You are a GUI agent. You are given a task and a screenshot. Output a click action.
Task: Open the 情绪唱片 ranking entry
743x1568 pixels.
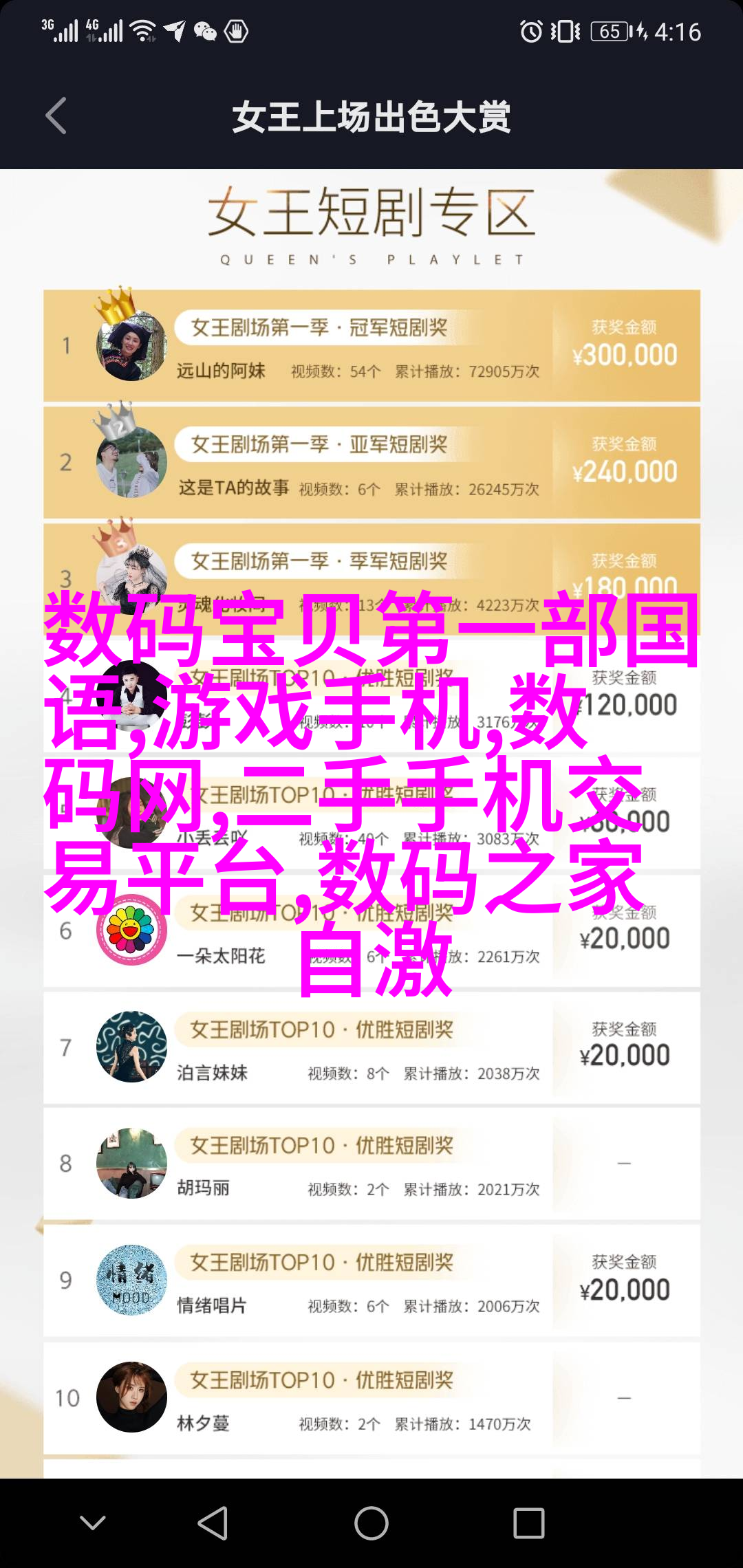[371, 1281]
